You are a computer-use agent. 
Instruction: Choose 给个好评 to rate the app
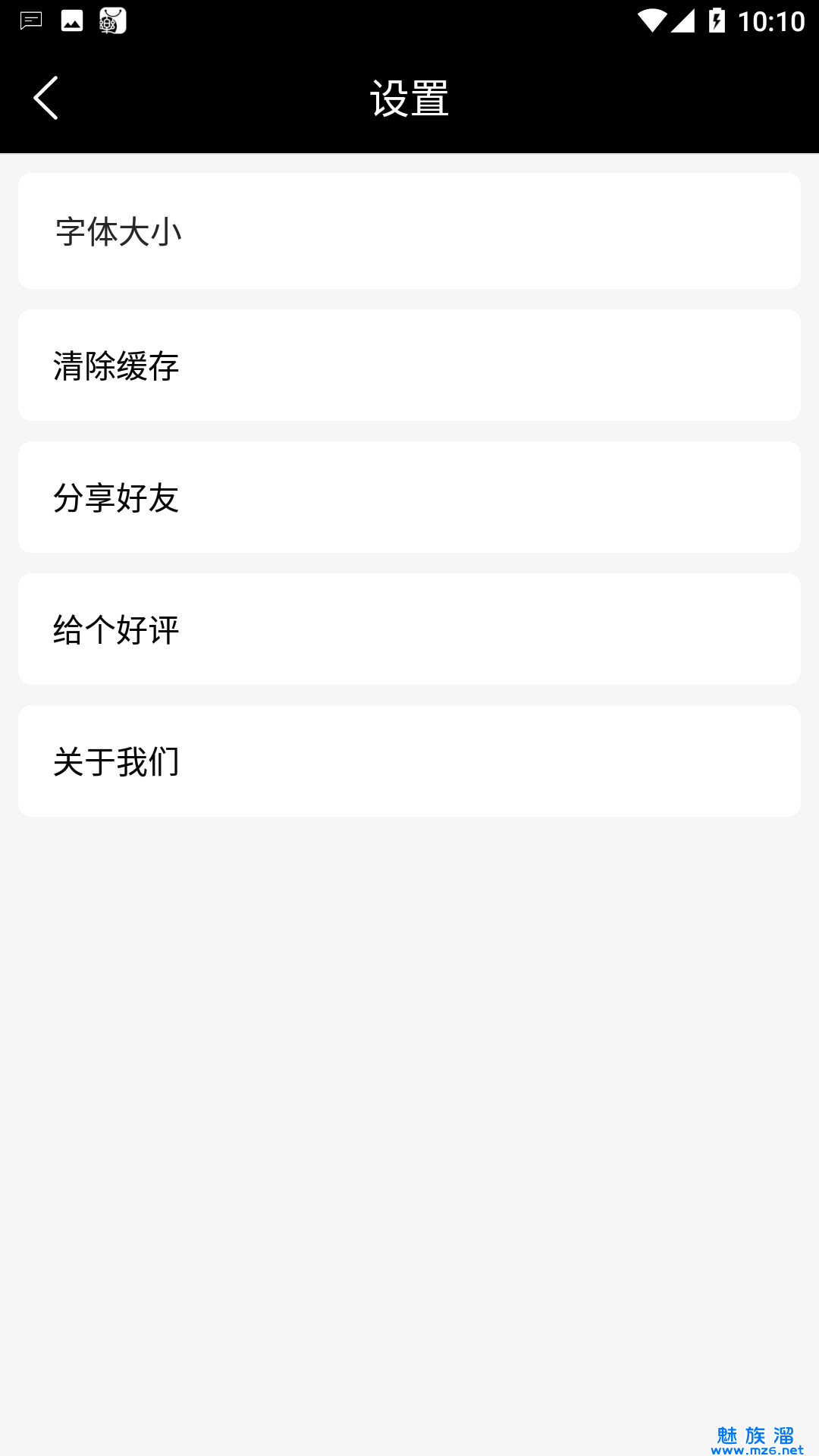tap(409, 629)
